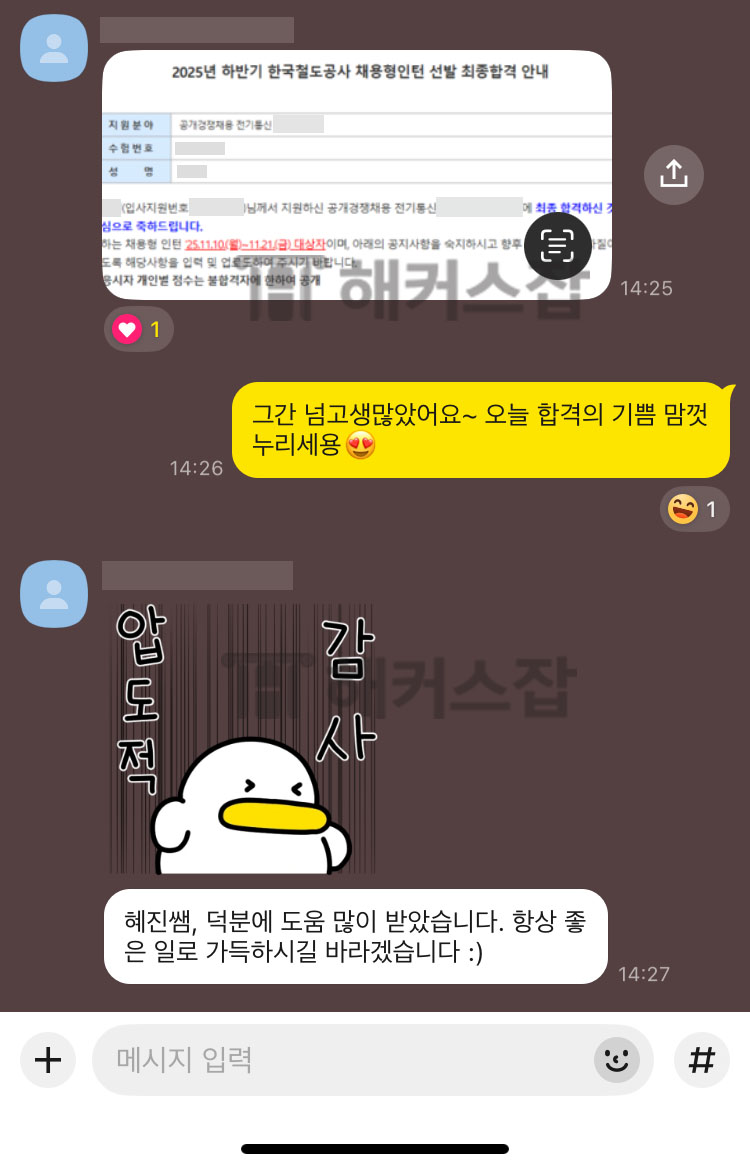Open the emoticon picker in the input bar
Viewport: 750px width, 1170px height.
click(616, 1060)
